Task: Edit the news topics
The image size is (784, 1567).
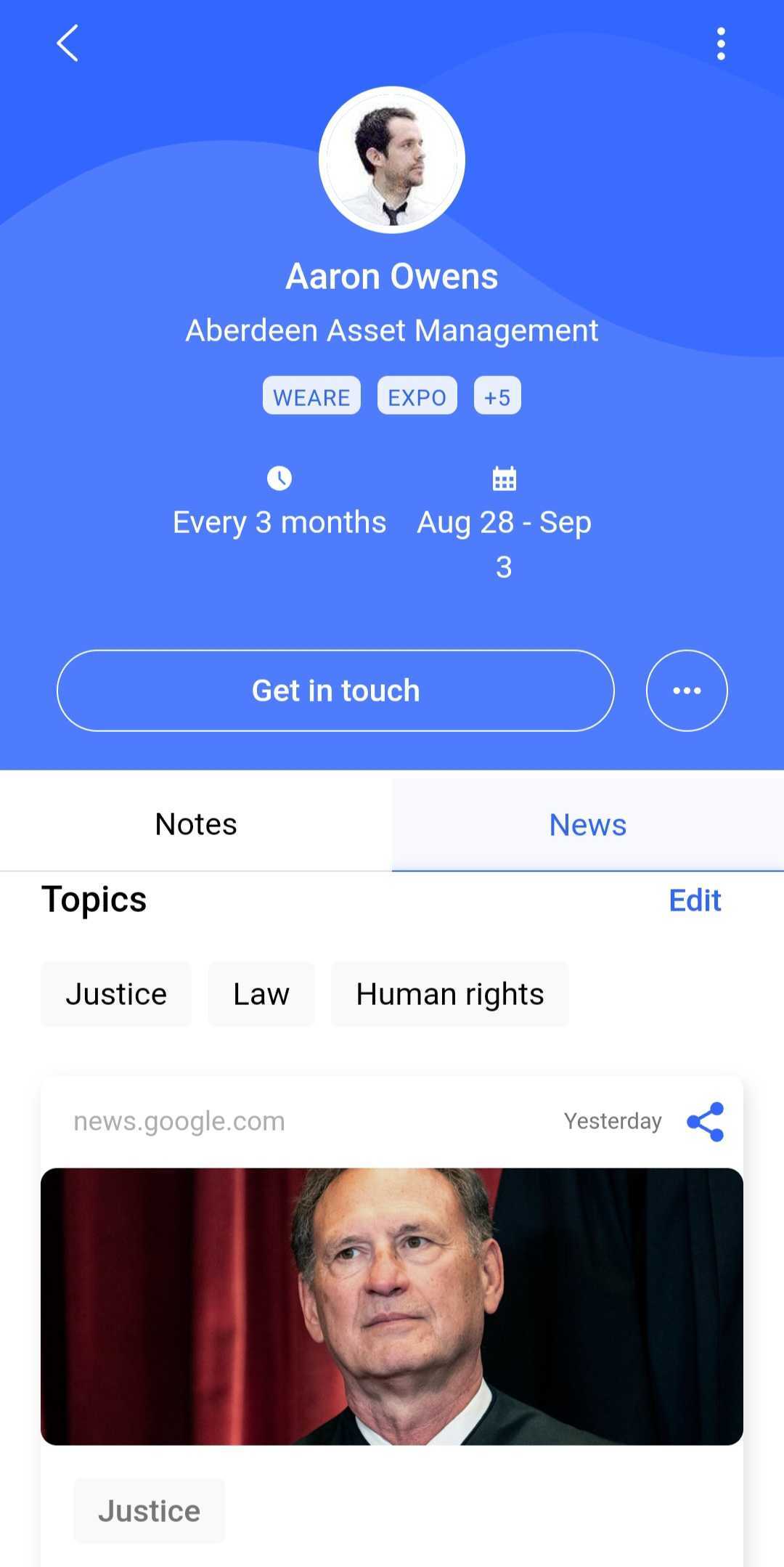Action: tap(695, 900)
